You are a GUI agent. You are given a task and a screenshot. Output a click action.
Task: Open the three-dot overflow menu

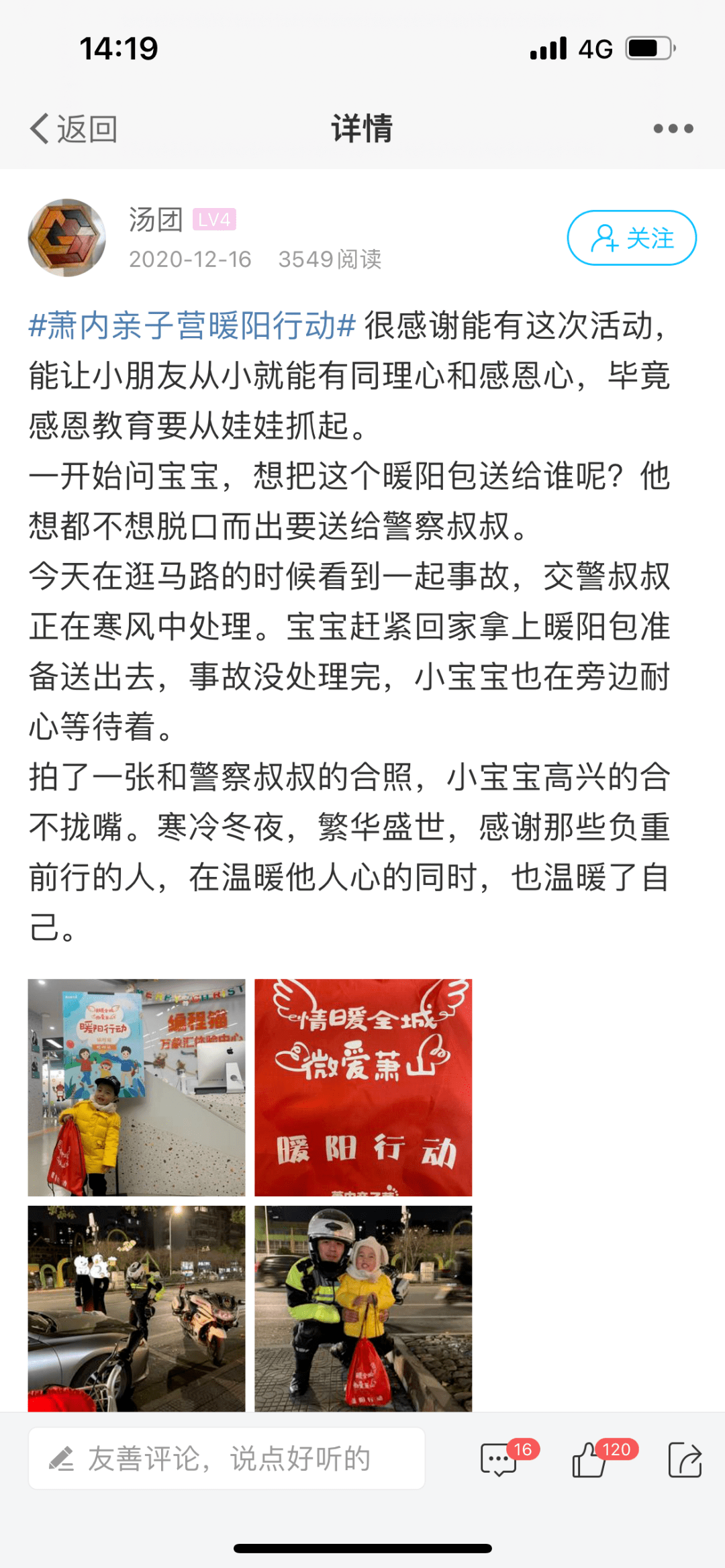tap(673, 128)
